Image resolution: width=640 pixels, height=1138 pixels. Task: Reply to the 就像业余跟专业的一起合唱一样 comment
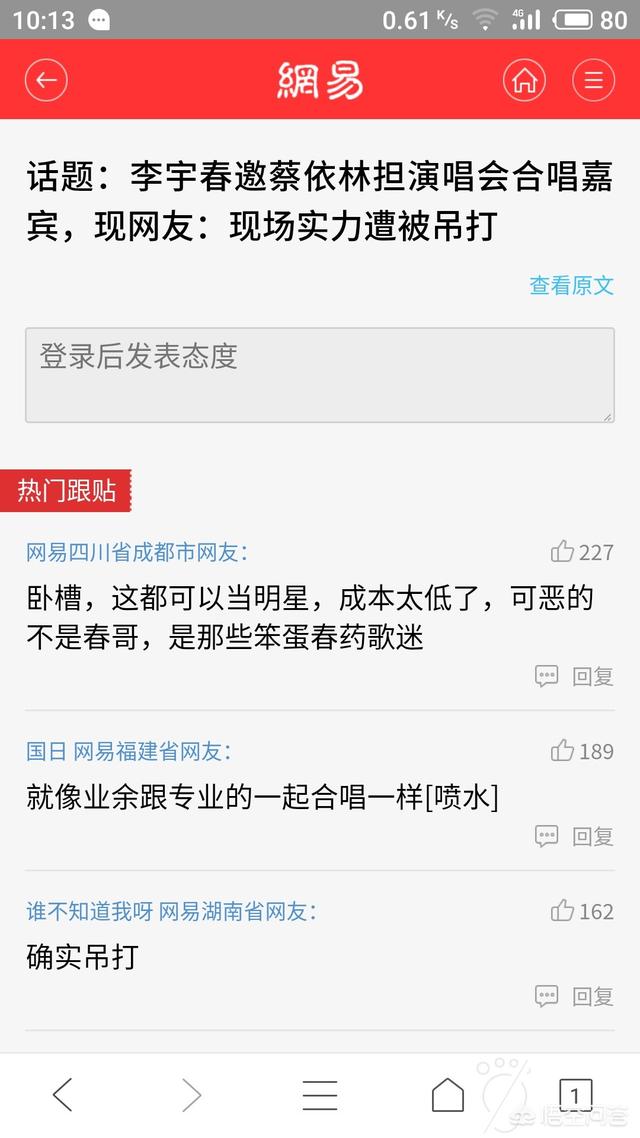pos(575,836)
